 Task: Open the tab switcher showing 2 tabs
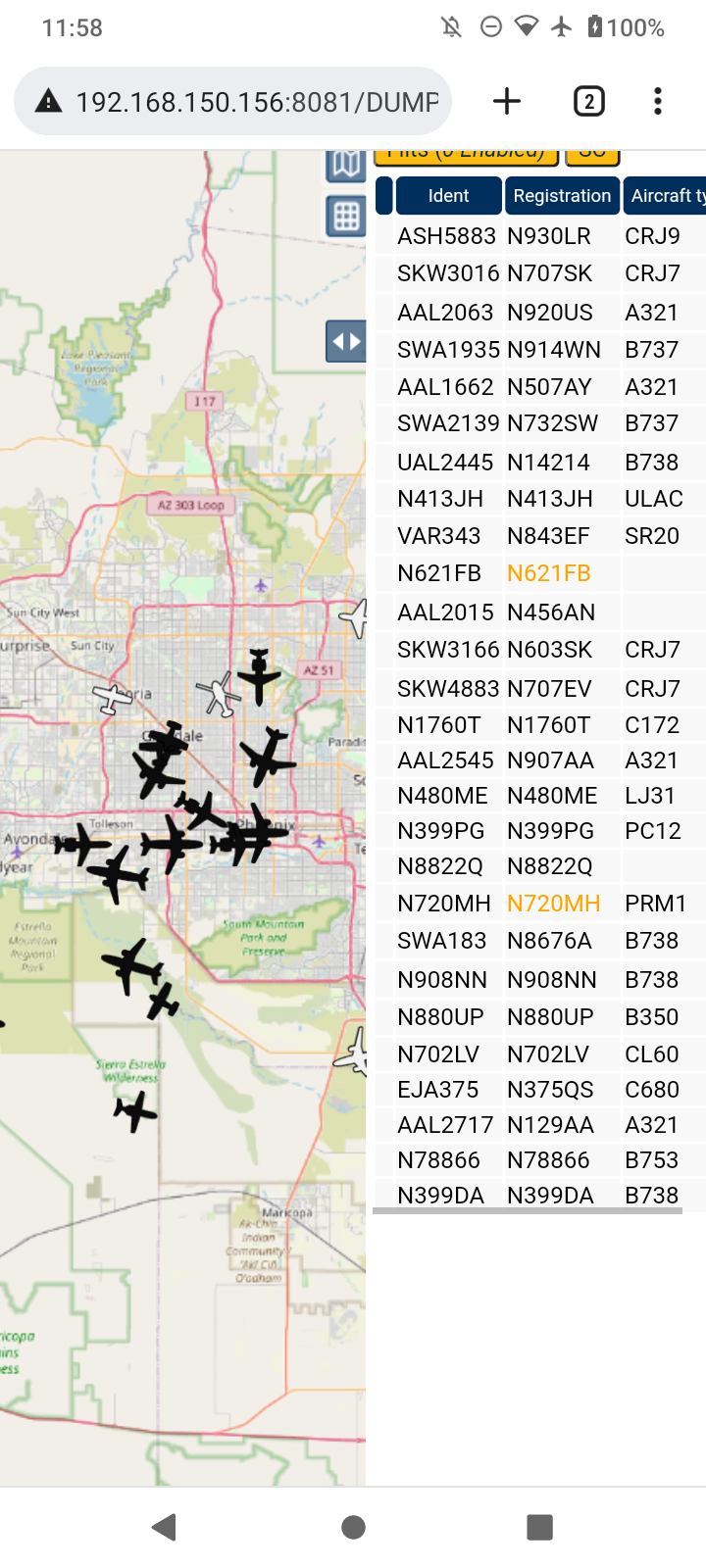[x=588, y=101]
